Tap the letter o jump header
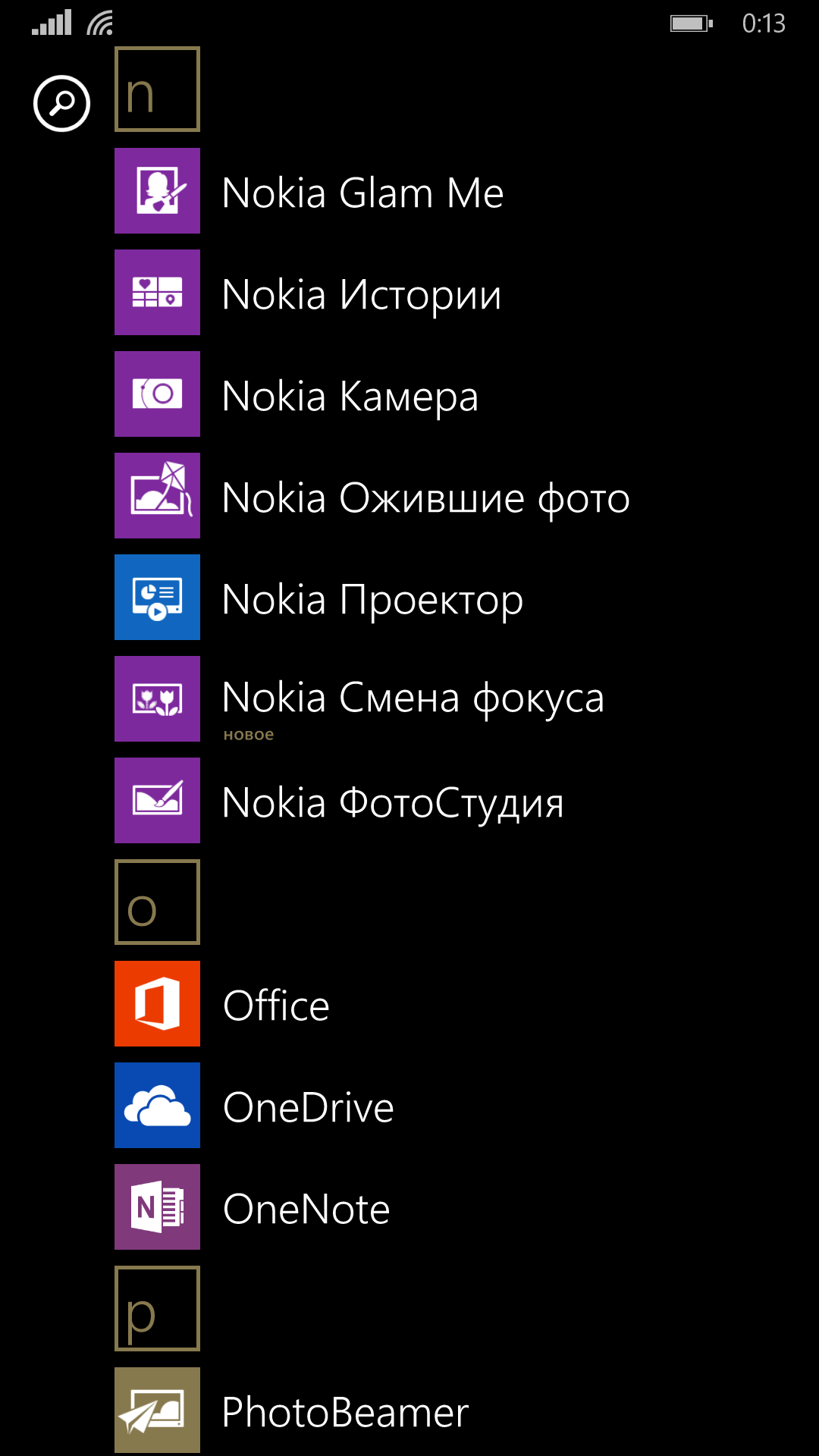819x1456 pixels. coord(157,902)
